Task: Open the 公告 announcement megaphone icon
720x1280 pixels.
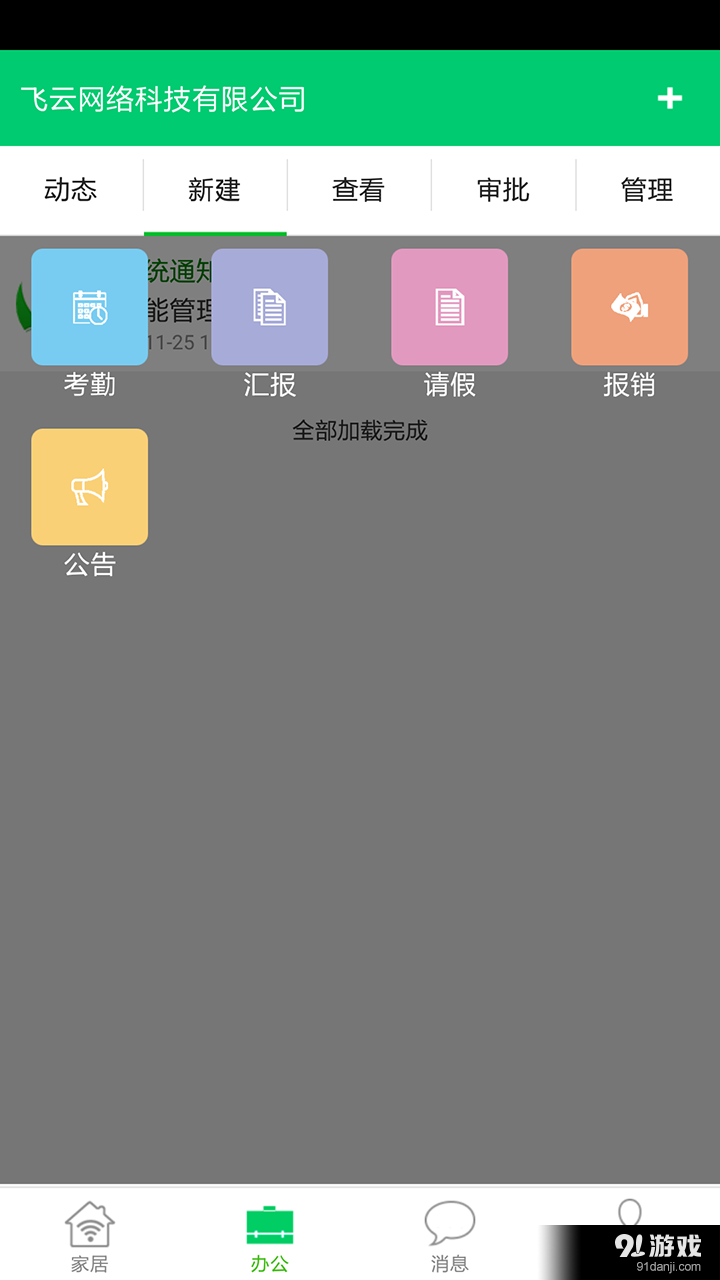Action: pyautogui.click(x=89, y=487)
